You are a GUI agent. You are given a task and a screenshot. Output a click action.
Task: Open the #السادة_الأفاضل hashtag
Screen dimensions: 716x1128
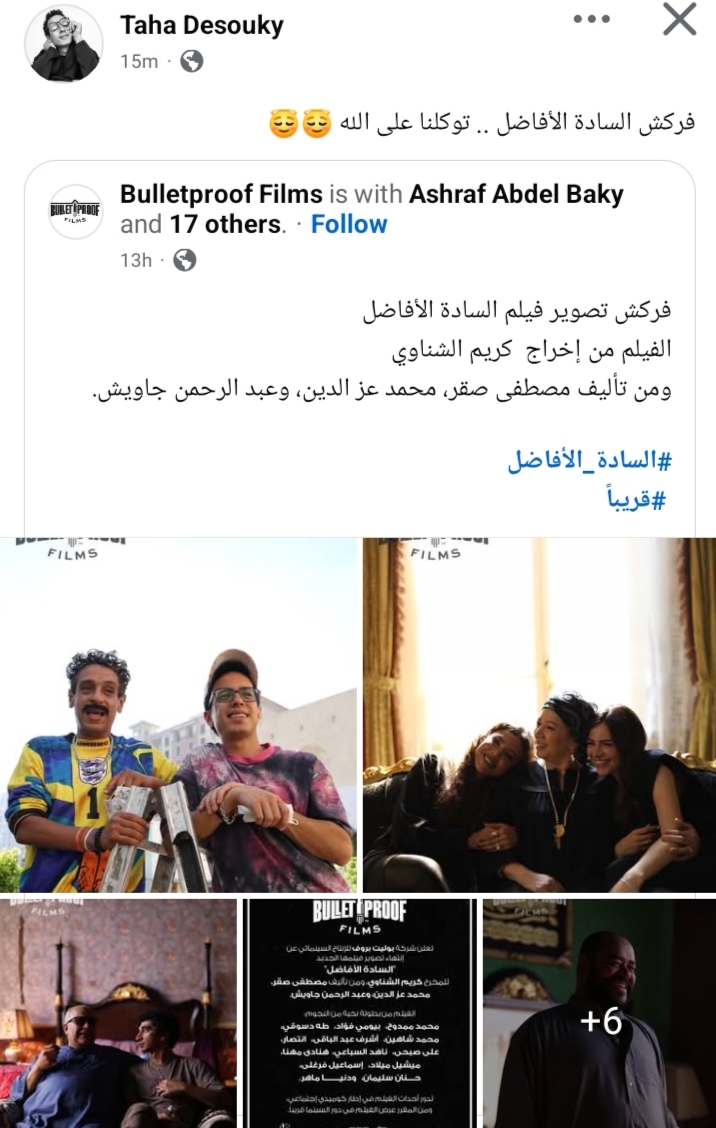(588, 461)
